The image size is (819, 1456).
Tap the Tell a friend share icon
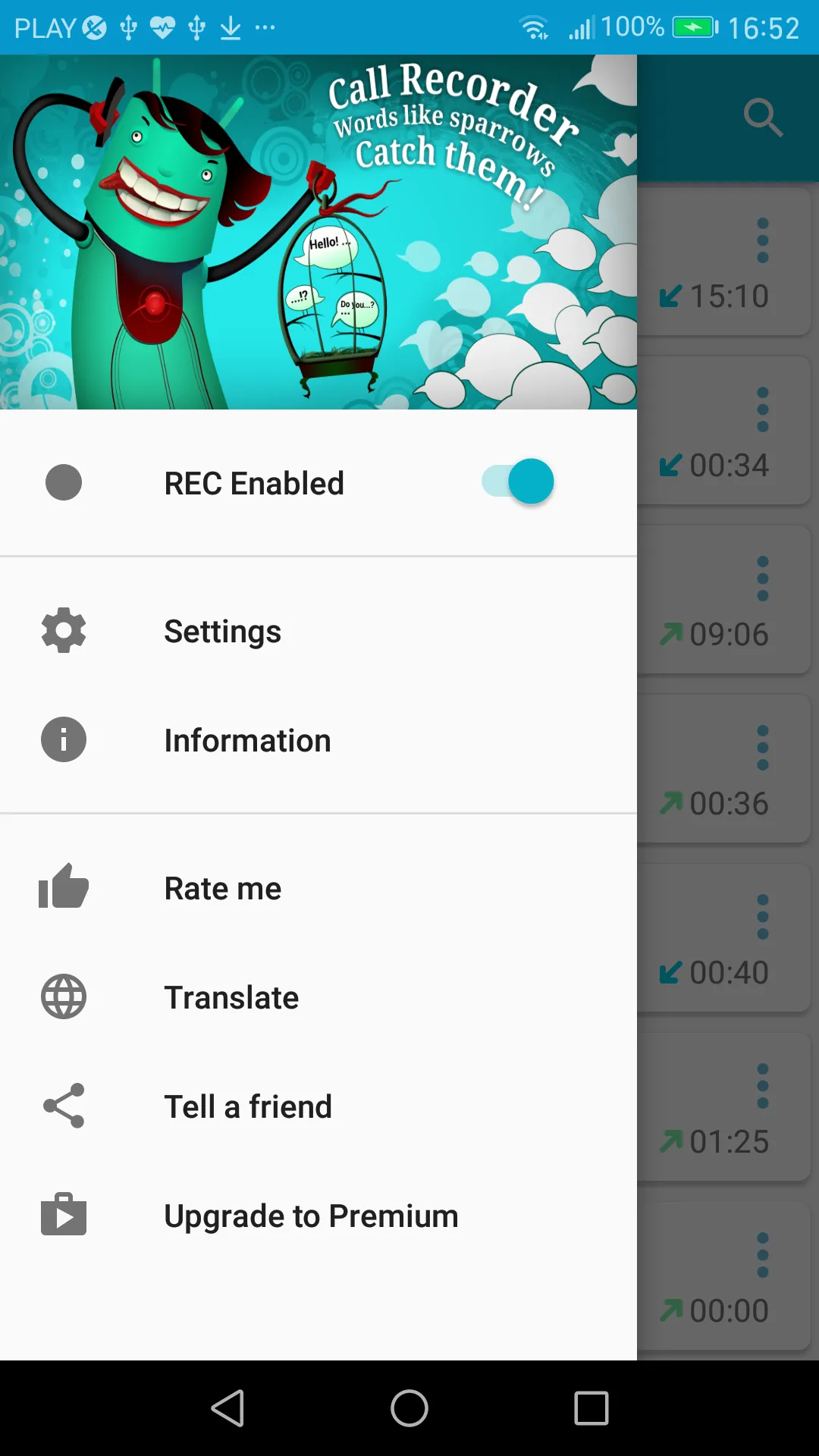coord(64,1106)
